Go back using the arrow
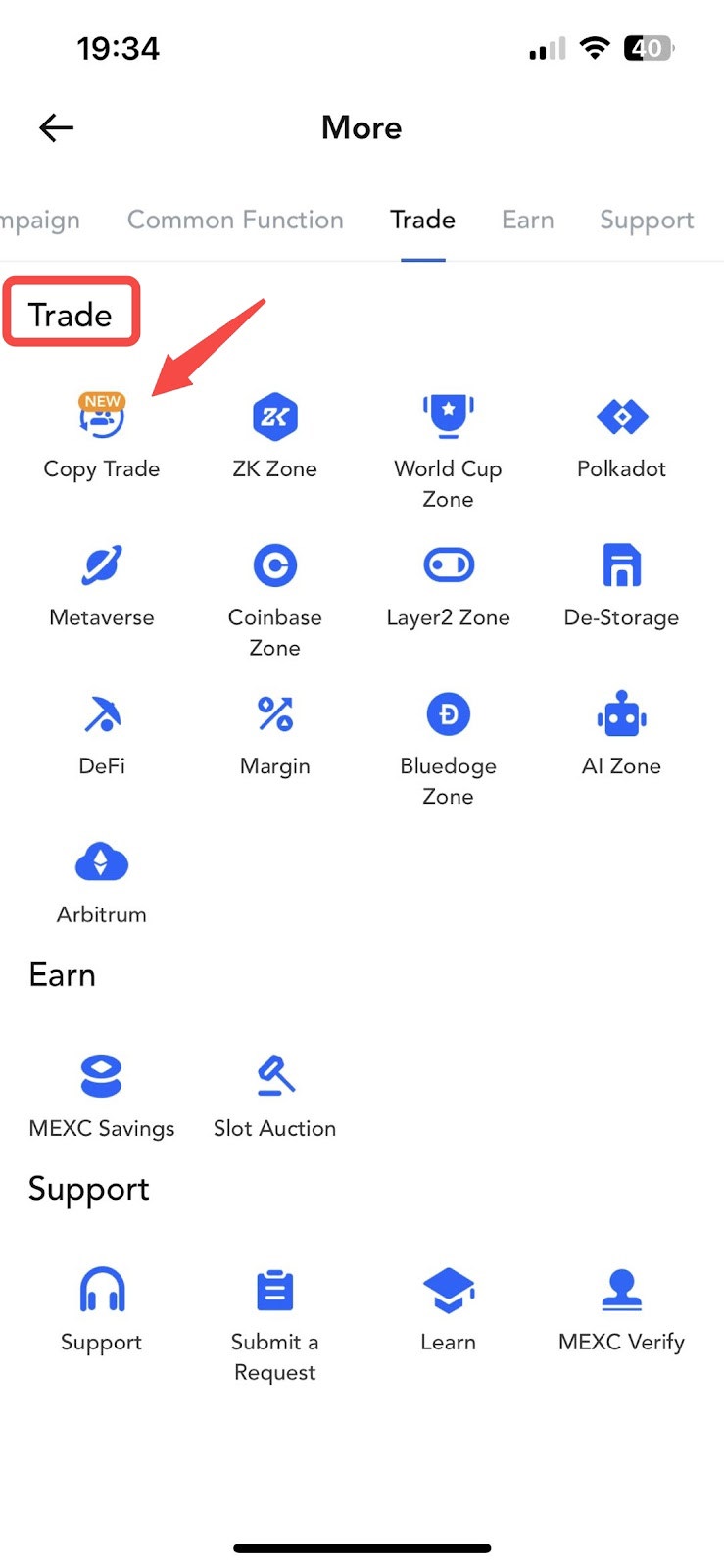The image size is (724, 1568). (57, 127)
